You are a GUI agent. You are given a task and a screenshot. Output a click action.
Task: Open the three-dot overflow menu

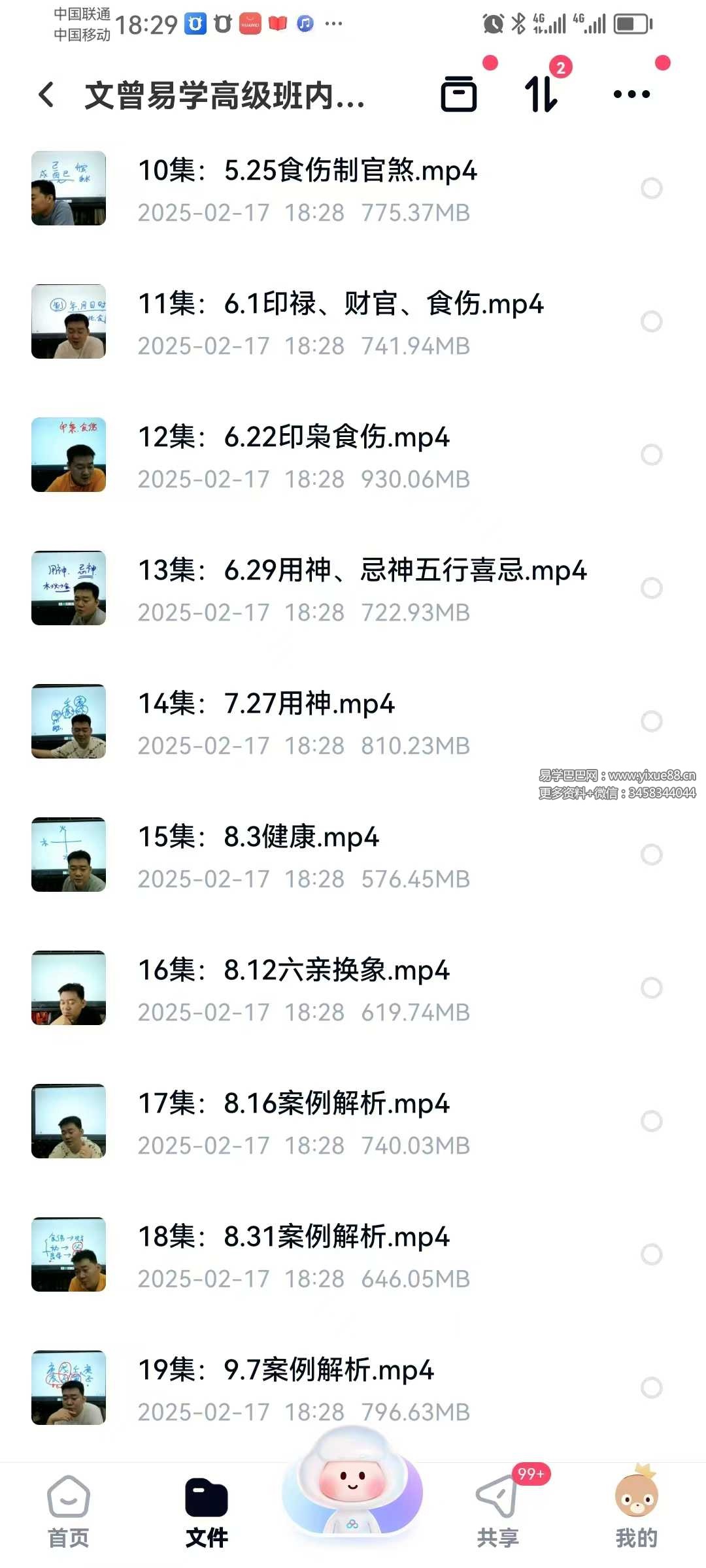(631, 94)
